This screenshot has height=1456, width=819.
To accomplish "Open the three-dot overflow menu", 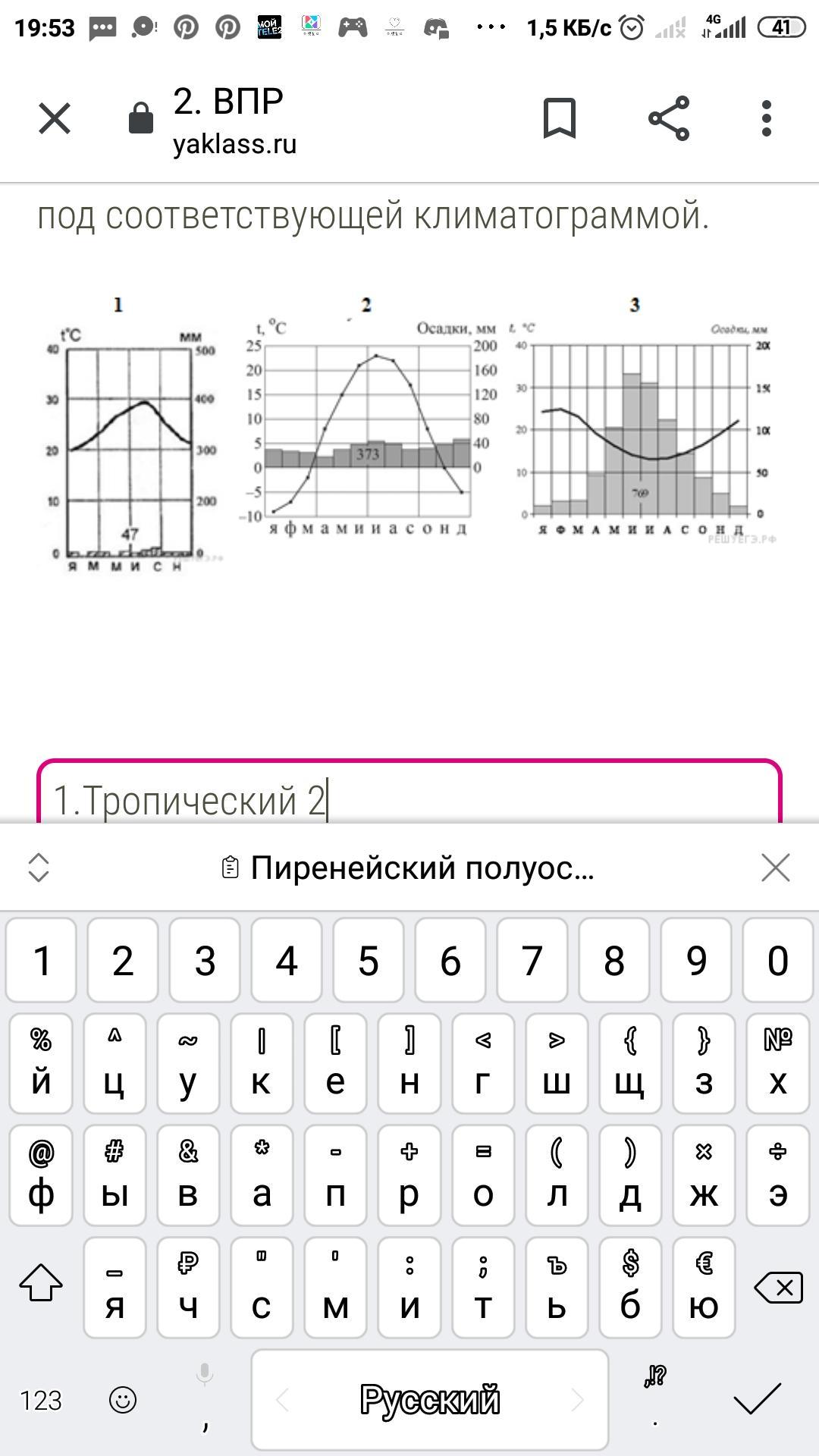I will click(767, 118).
